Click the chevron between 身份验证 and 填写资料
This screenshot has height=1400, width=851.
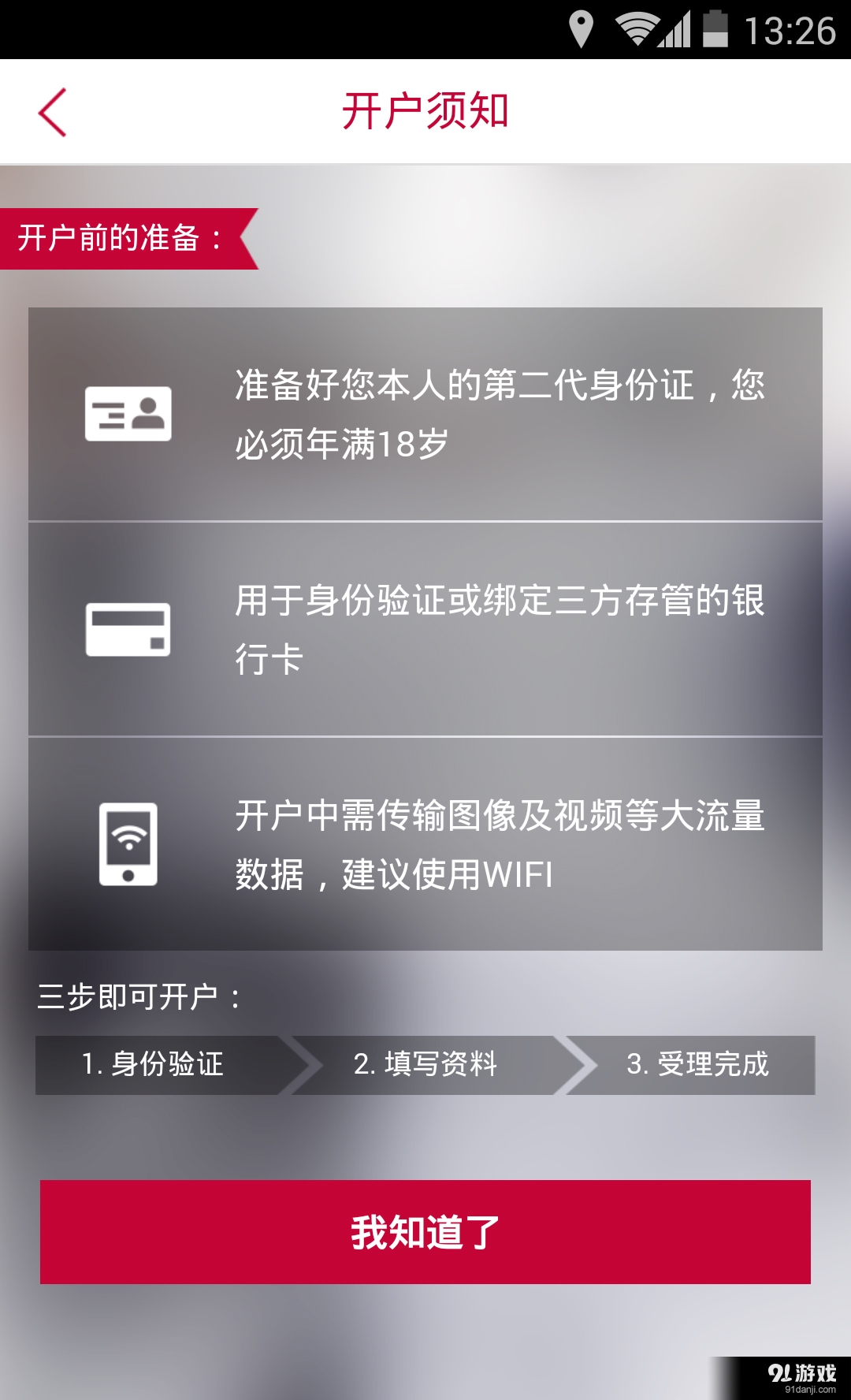[x=302, y=1066]
